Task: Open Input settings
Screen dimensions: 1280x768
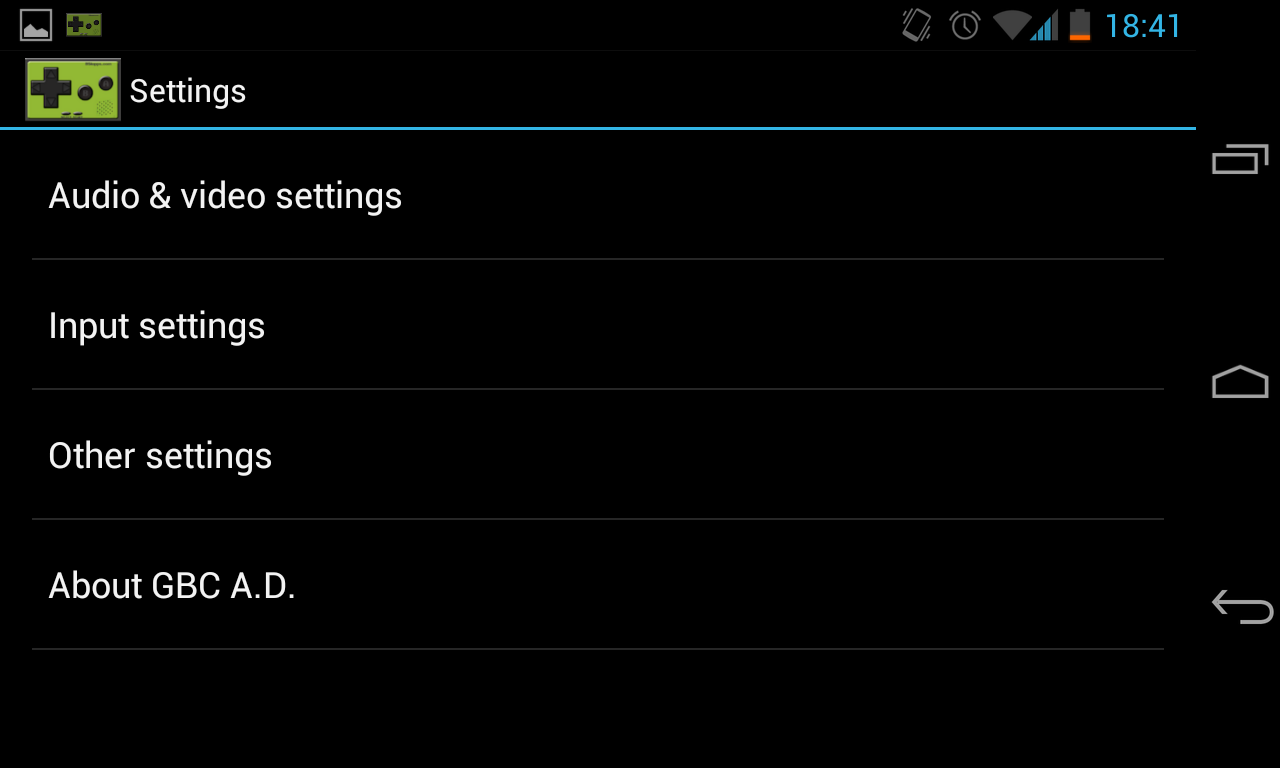Action: pyautogui.click(x=157, y=326)
